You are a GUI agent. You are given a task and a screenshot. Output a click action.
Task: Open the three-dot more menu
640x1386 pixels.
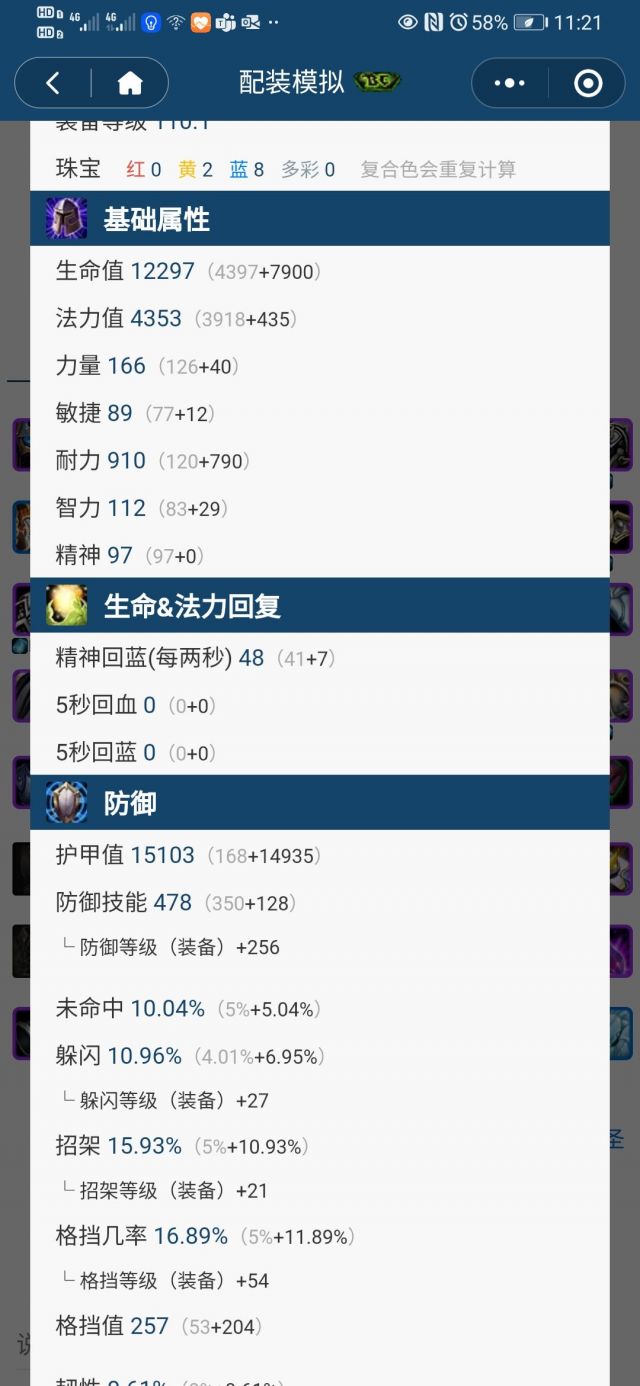pyautogui.click(x=509, y=83)
